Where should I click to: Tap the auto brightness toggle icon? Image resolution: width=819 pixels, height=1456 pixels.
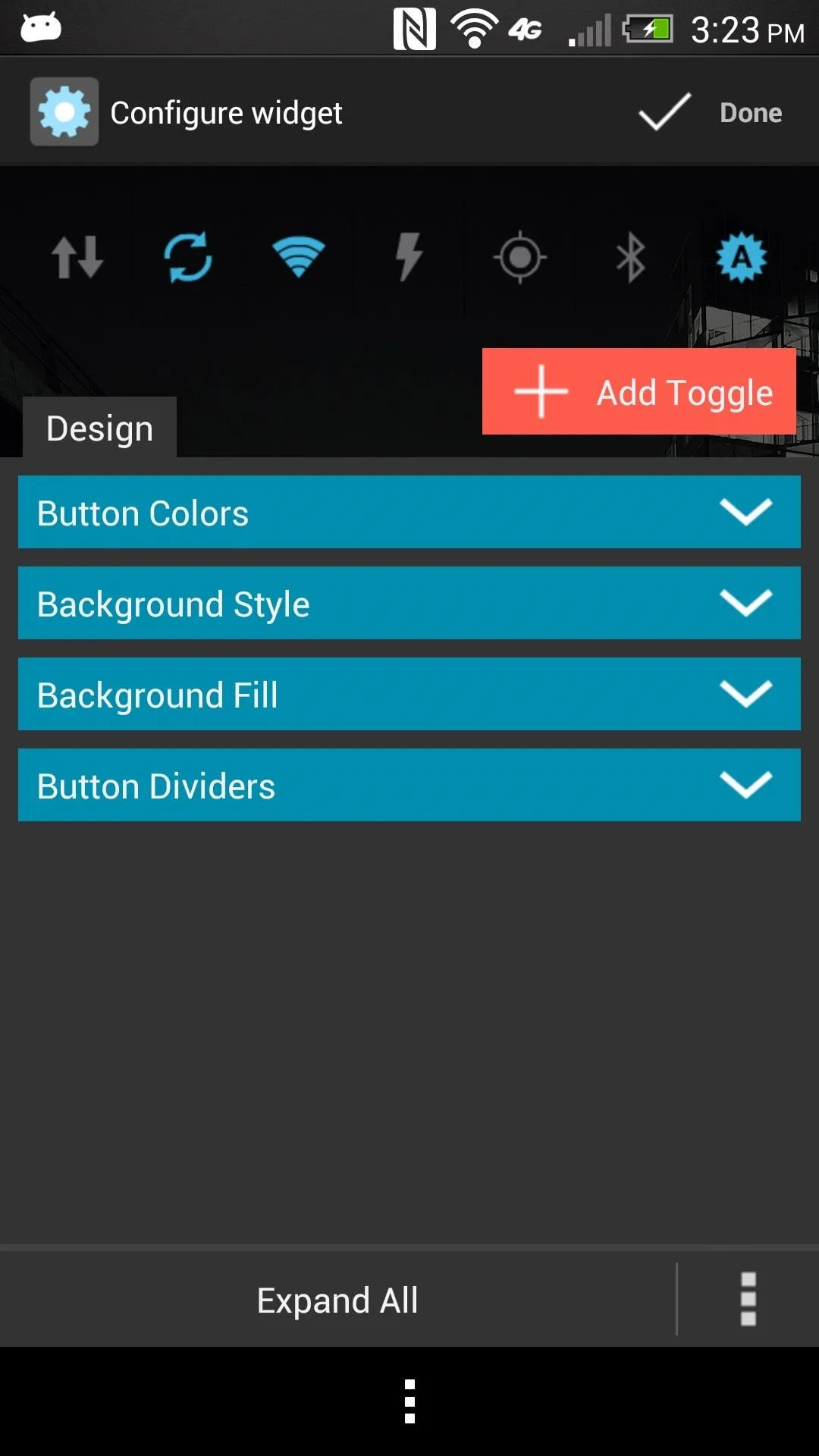(741, 257)
